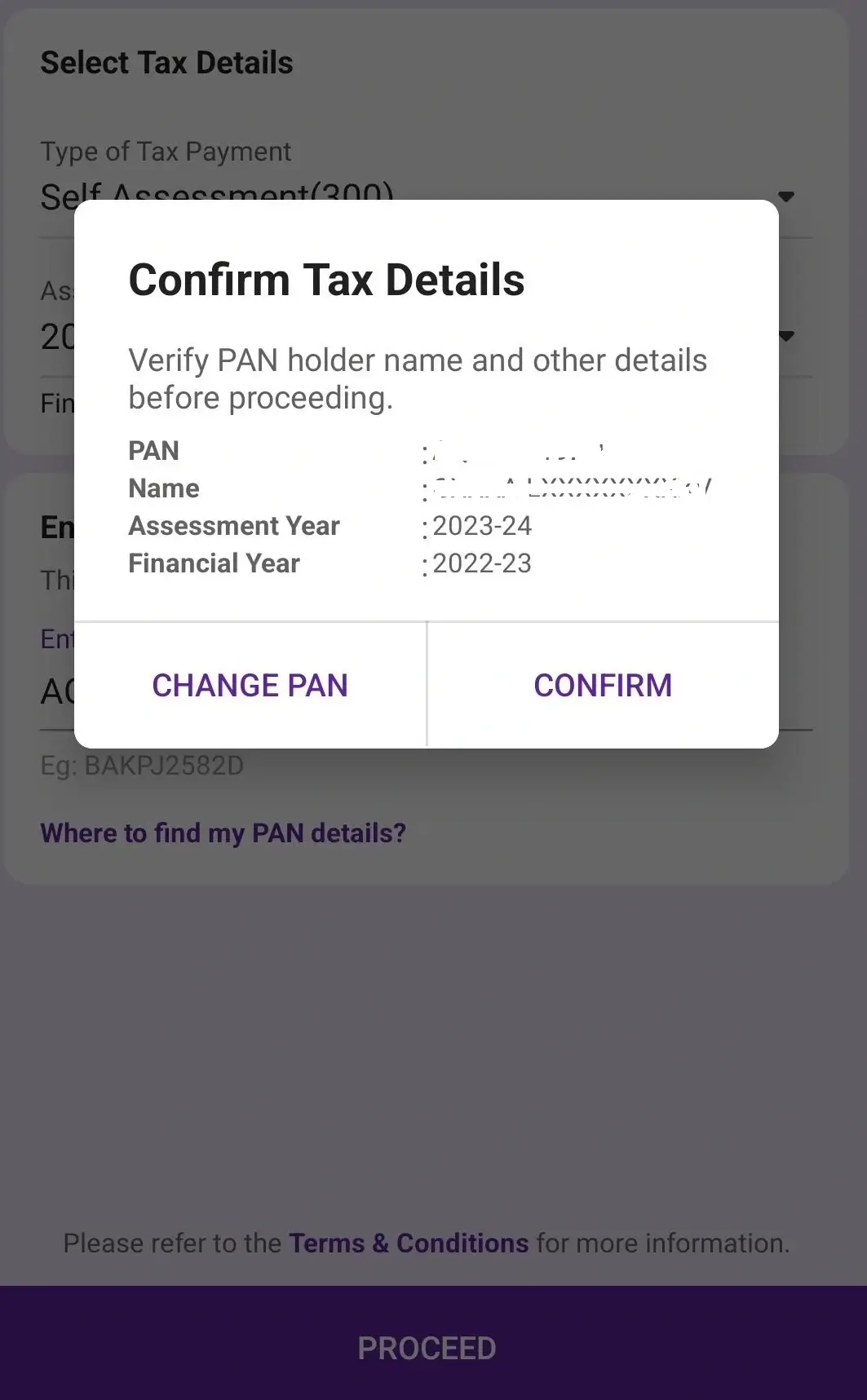Follow the Terms & Conditions link
The height and width of the screenshot is (1400, 867).
pos(409,1243)
